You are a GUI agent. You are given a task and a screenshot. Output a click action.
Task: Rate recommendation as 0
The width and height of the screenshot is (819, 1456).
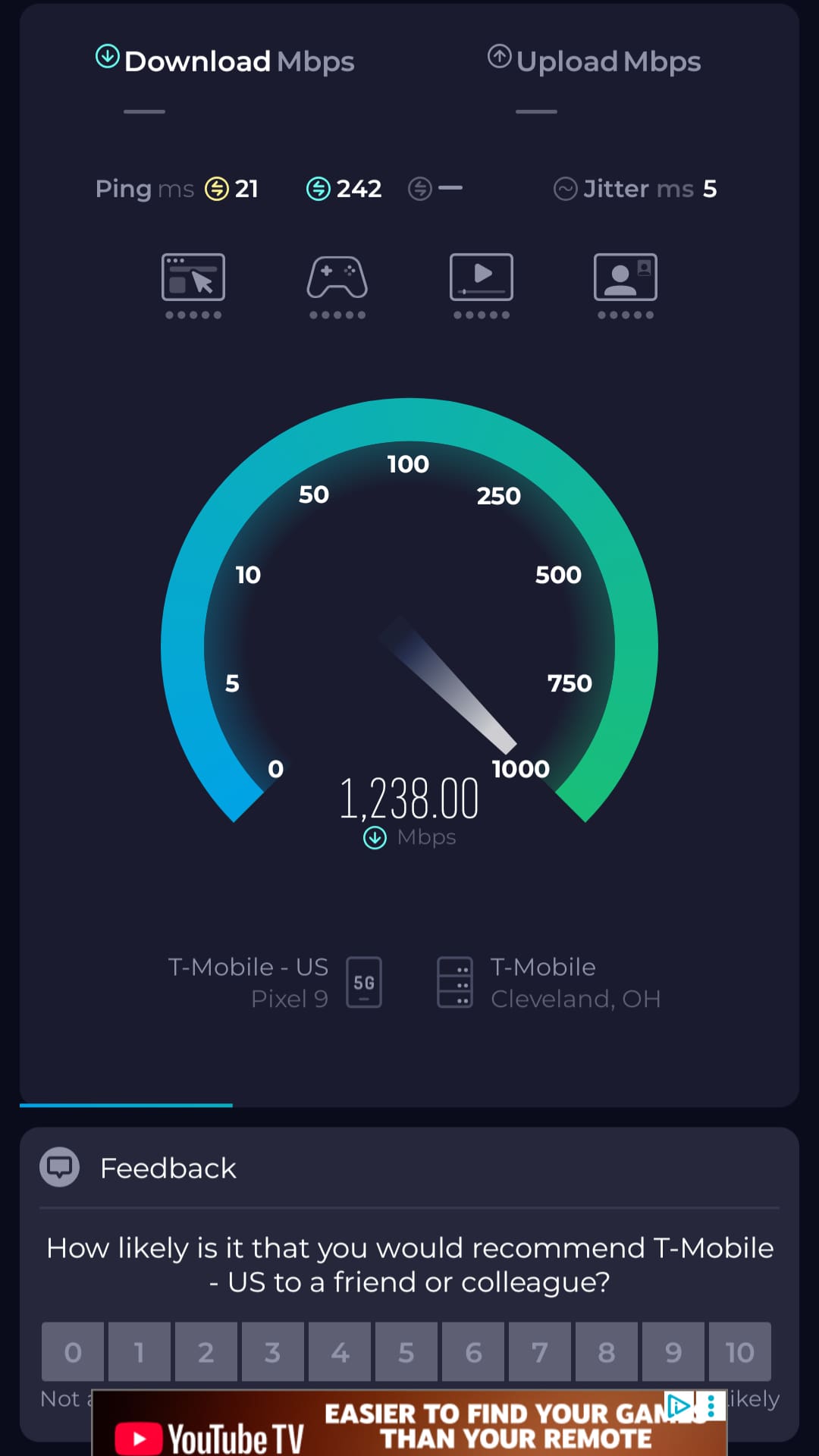pyautogui.click(x=73, y=1351)
